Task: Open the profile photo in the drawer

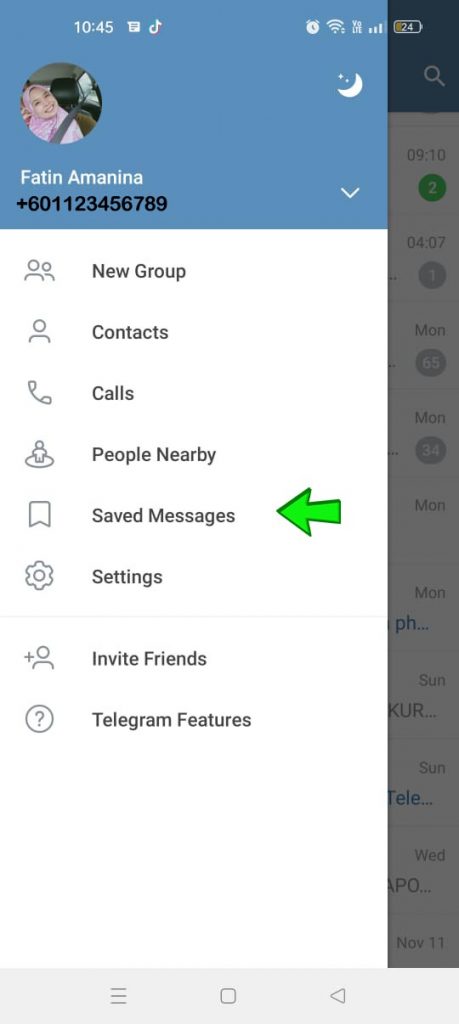Action: tap(61, 103)
